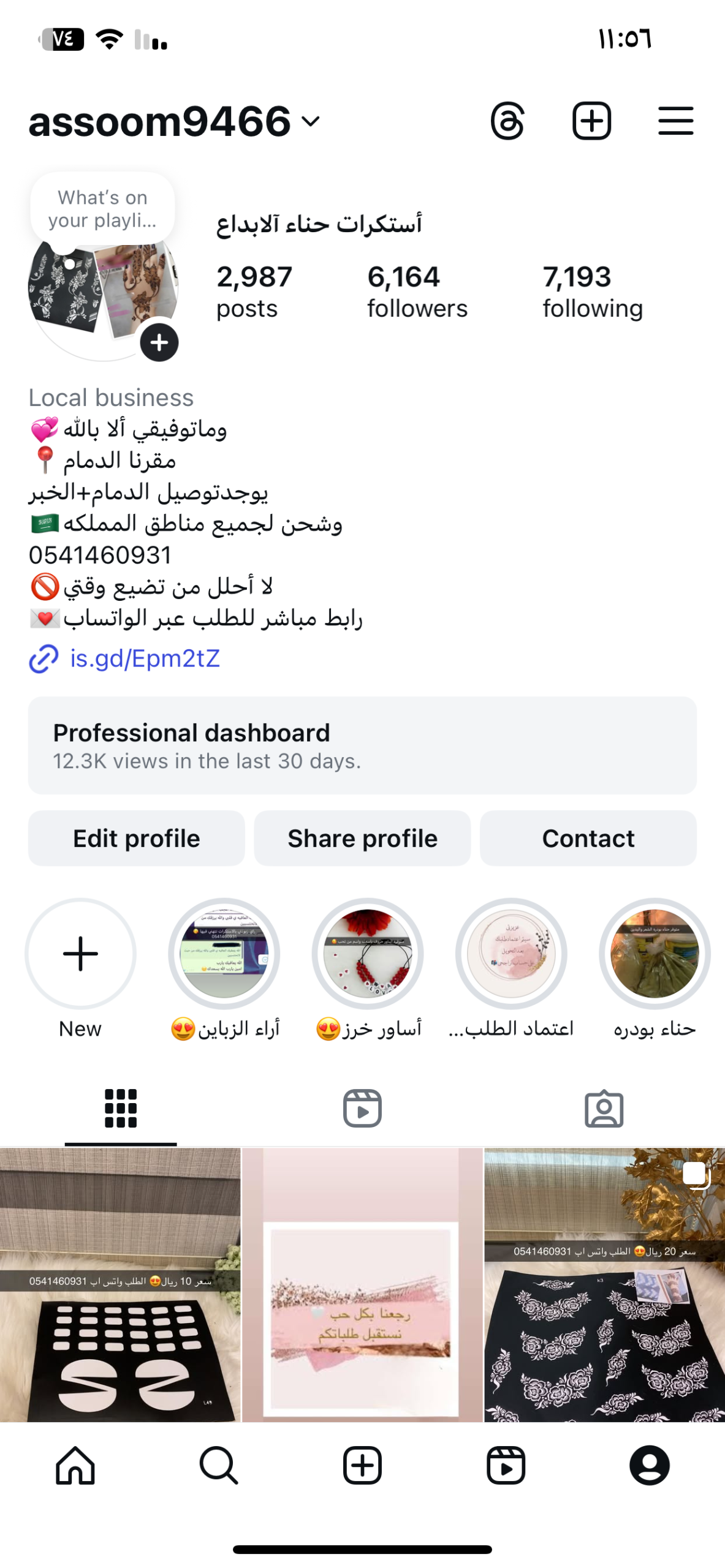The width and height of the screenshot is (725, 1568).
Task: Switch to the Reels tab on profile
Action: 362,1108
